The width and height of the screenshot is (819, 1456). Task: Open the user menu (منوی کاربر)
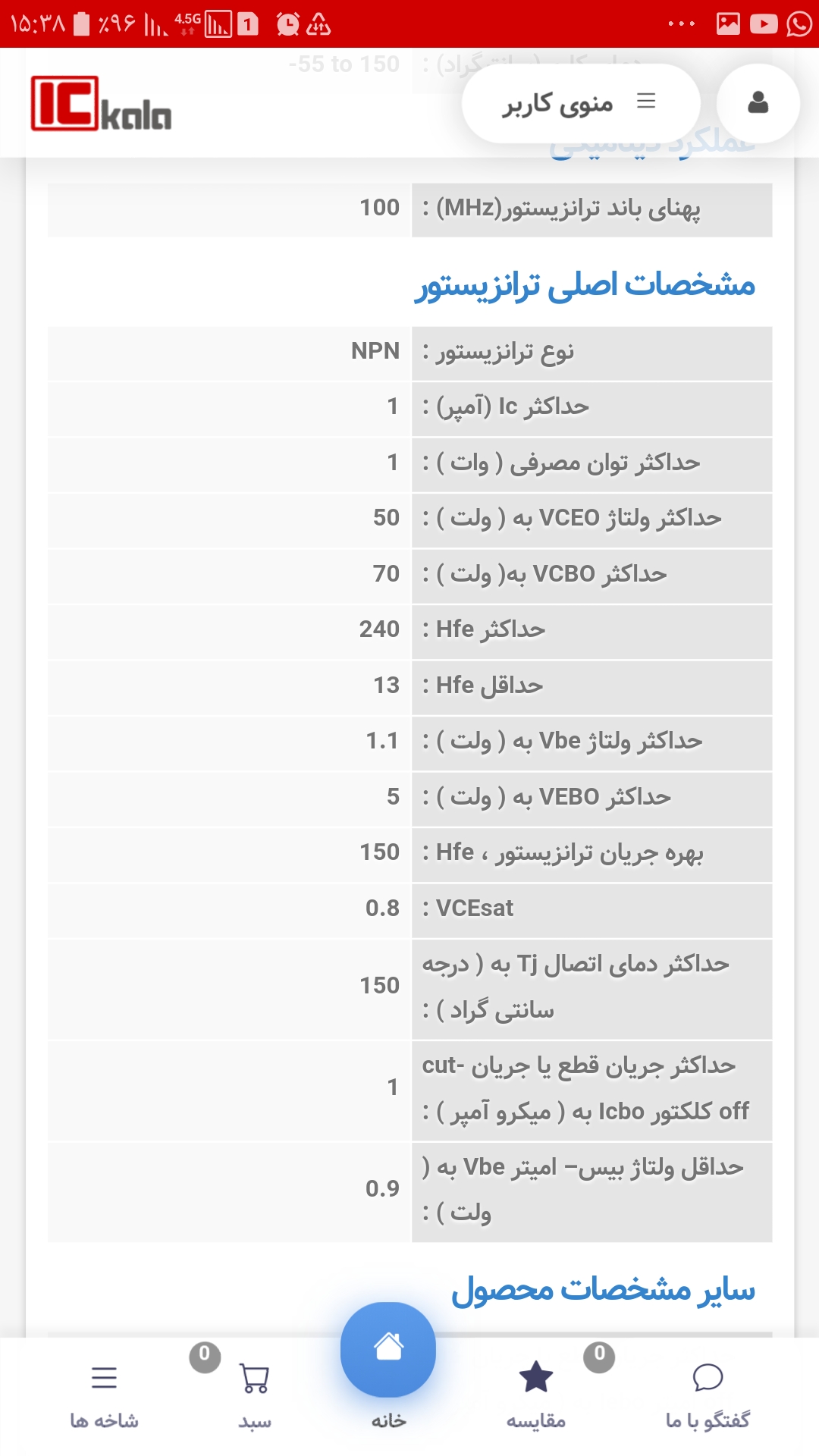click(x=581, y=103)
